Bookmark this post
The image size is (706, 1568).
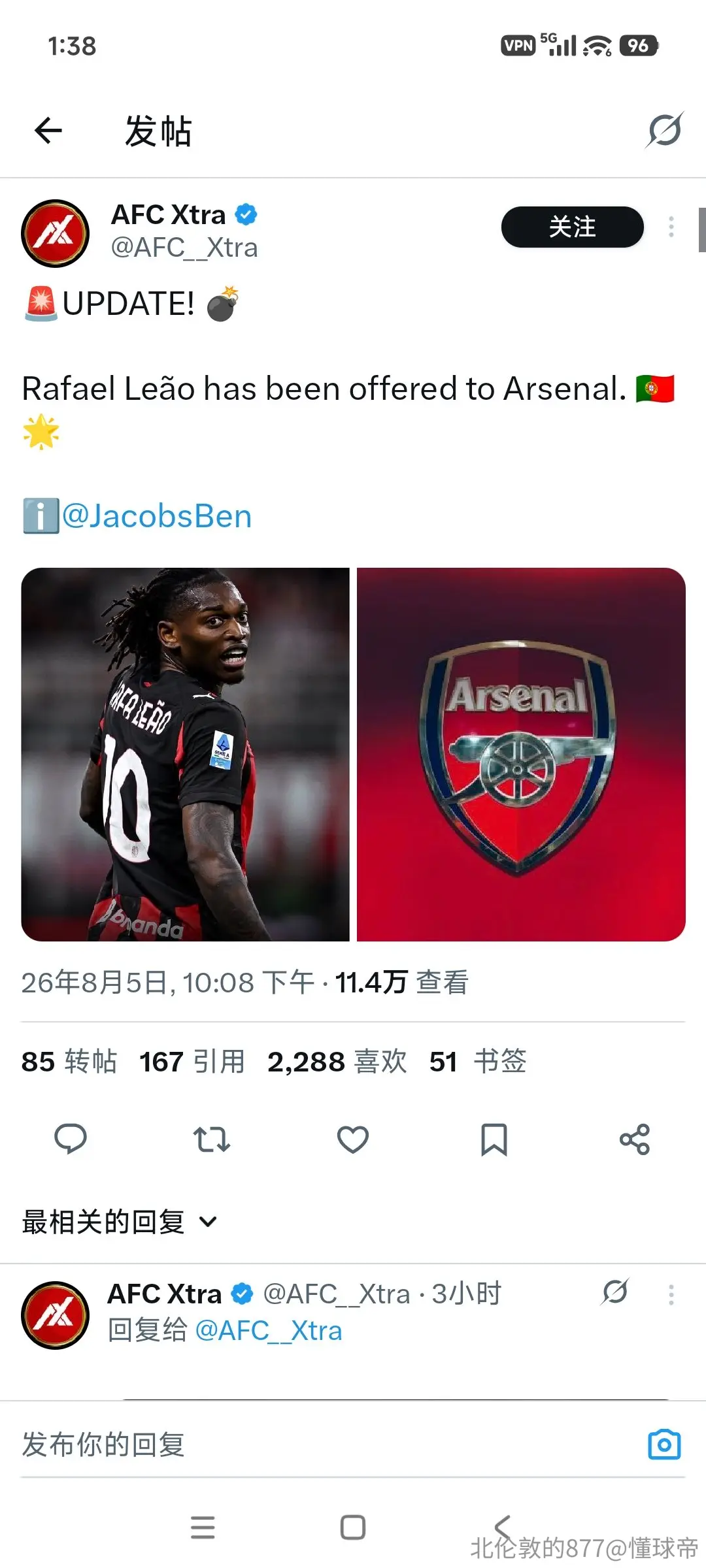(x=494, y=1139)
